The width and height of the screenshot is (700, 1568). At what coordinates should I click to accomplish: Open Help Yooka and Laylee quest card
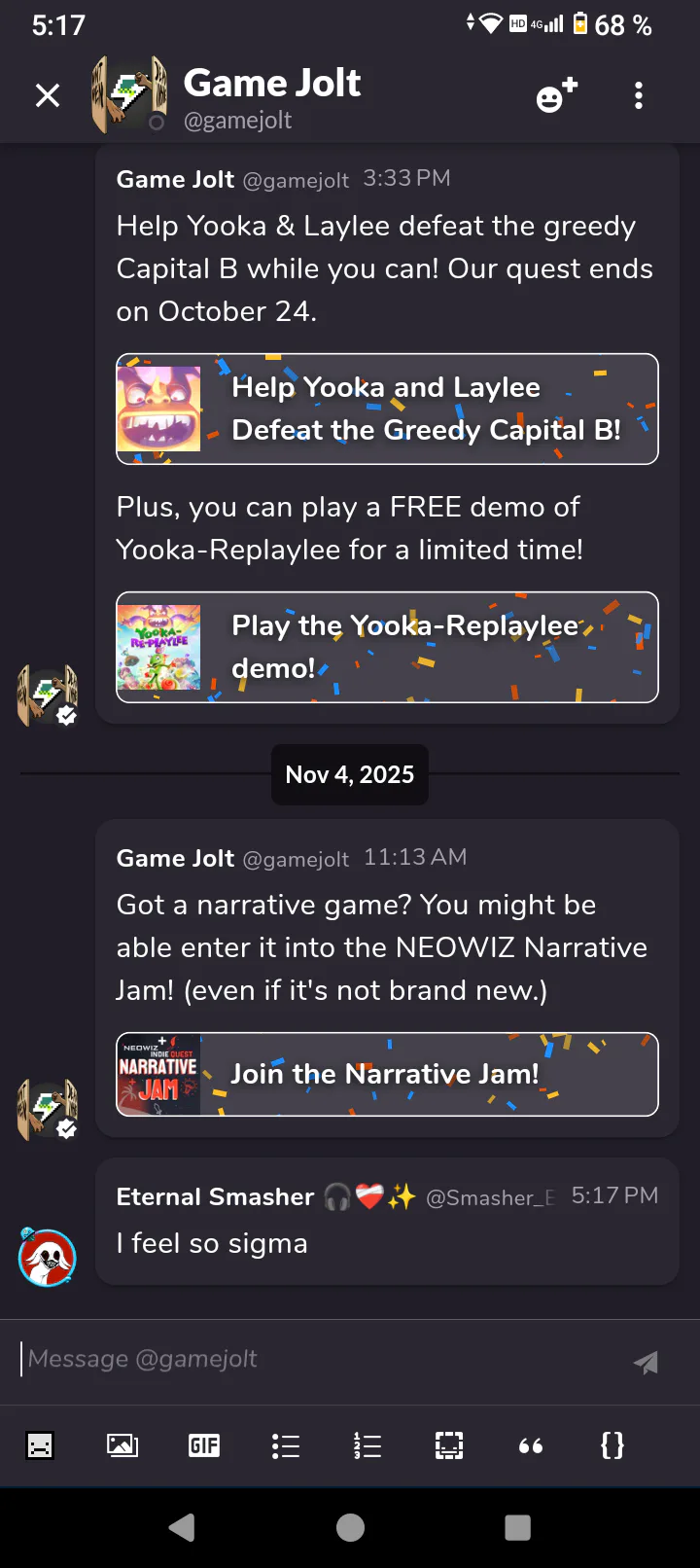[x=387, y=409]
